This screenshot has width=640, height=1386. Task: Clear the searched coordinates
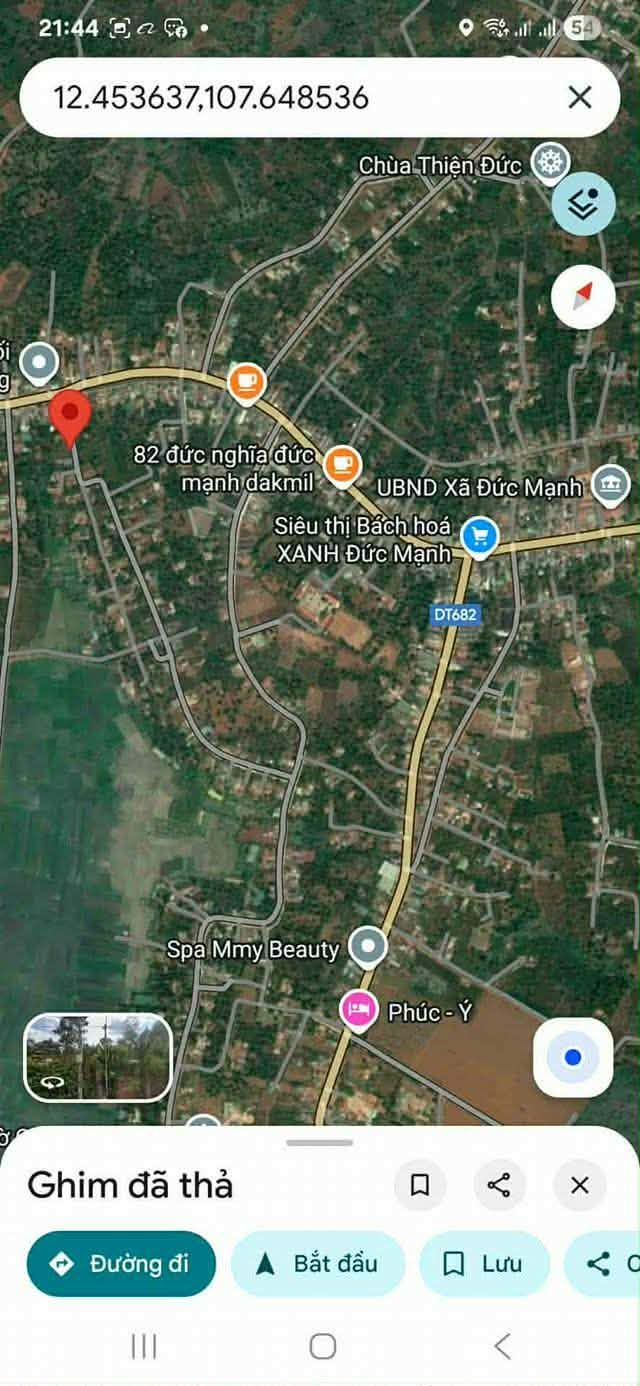pos(580,98)
